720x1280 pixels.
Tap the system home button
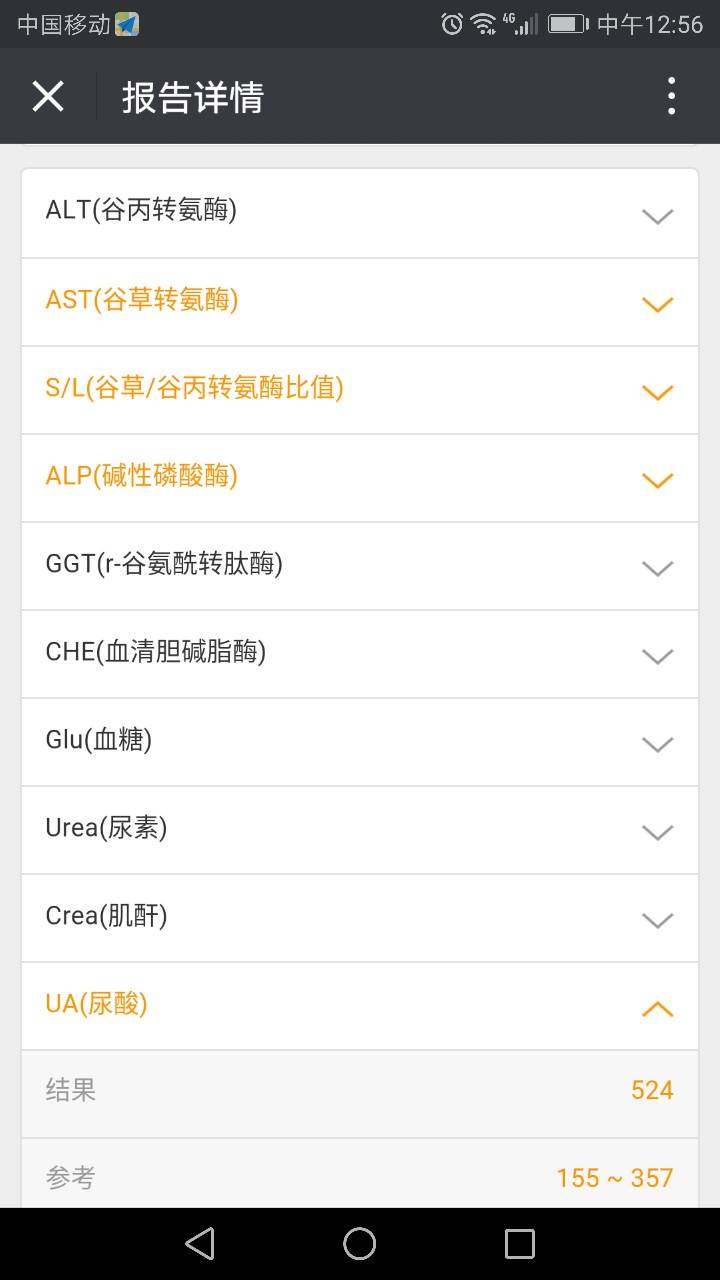click(x=360, y=1243)
